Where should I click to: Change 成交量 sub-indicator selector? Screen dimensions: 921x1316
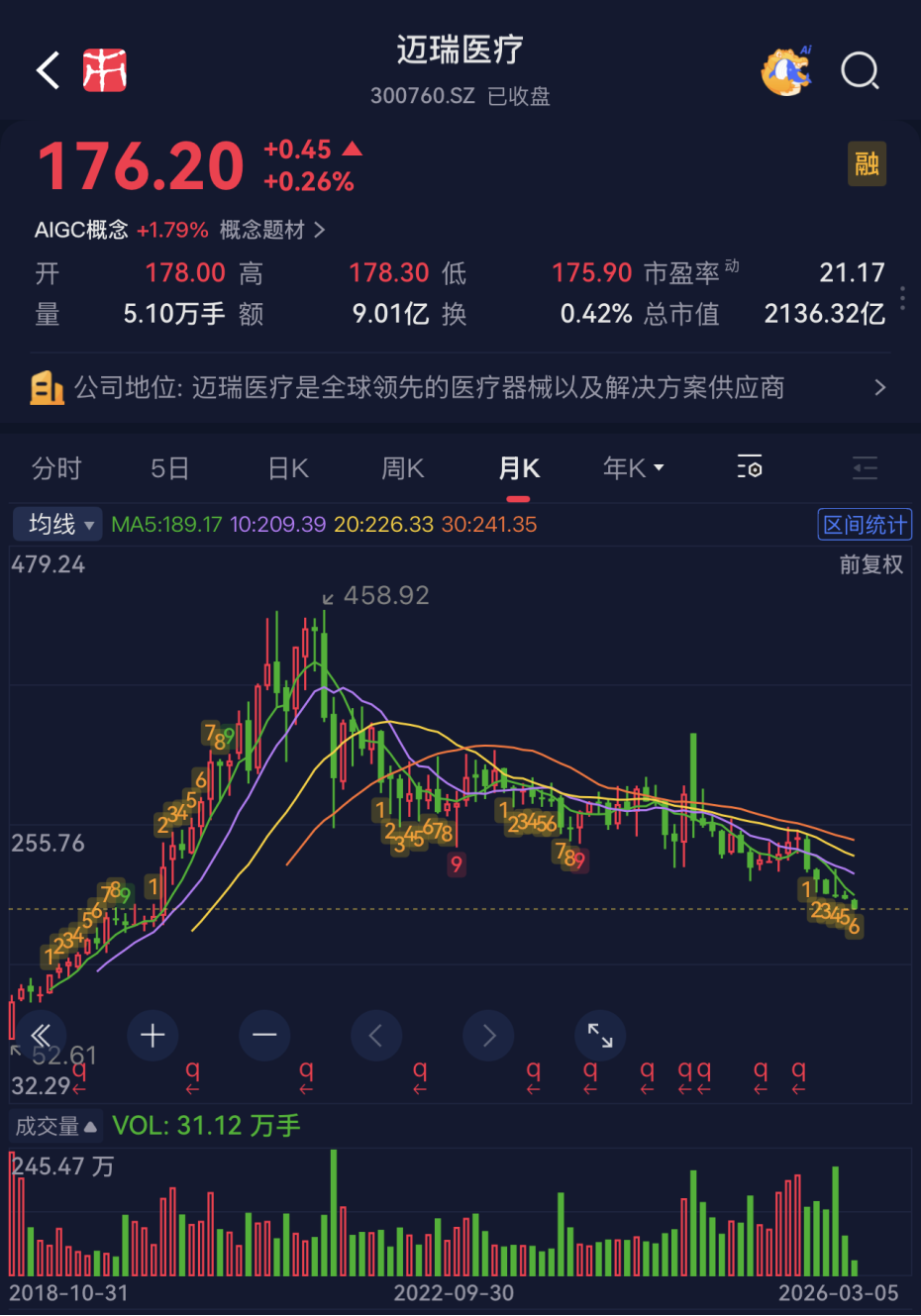pos(55,1126)
